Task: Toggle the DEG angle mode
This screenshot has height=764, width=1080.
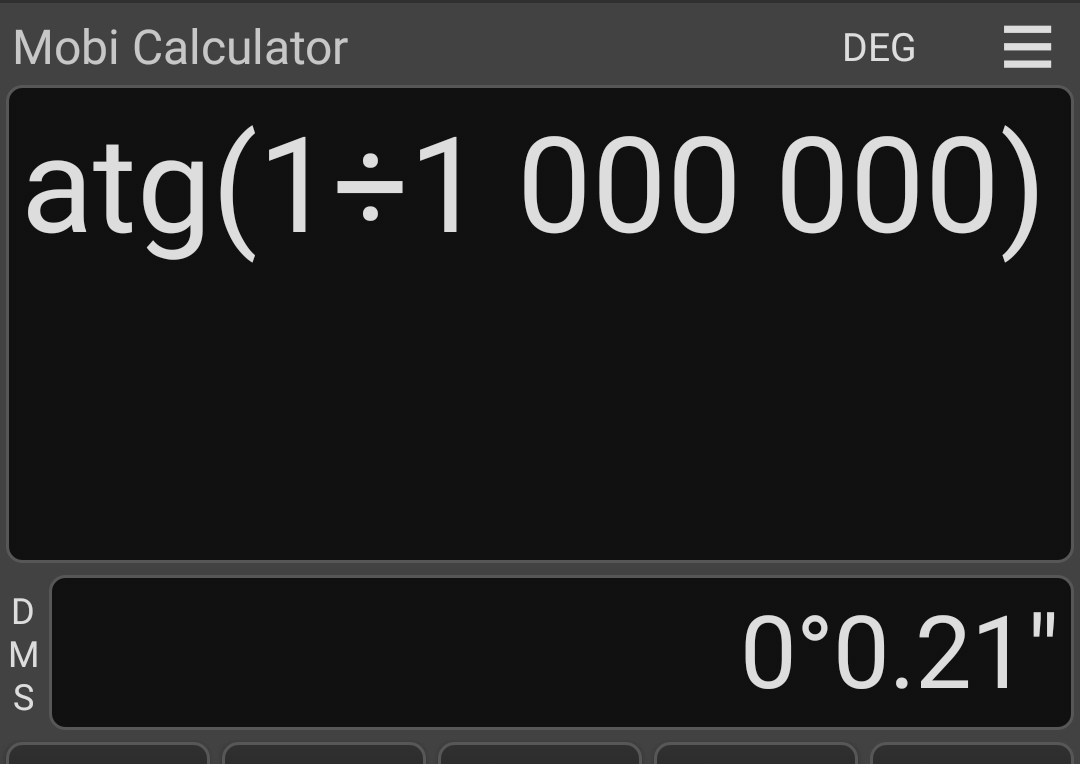Action: click(878, 48)
